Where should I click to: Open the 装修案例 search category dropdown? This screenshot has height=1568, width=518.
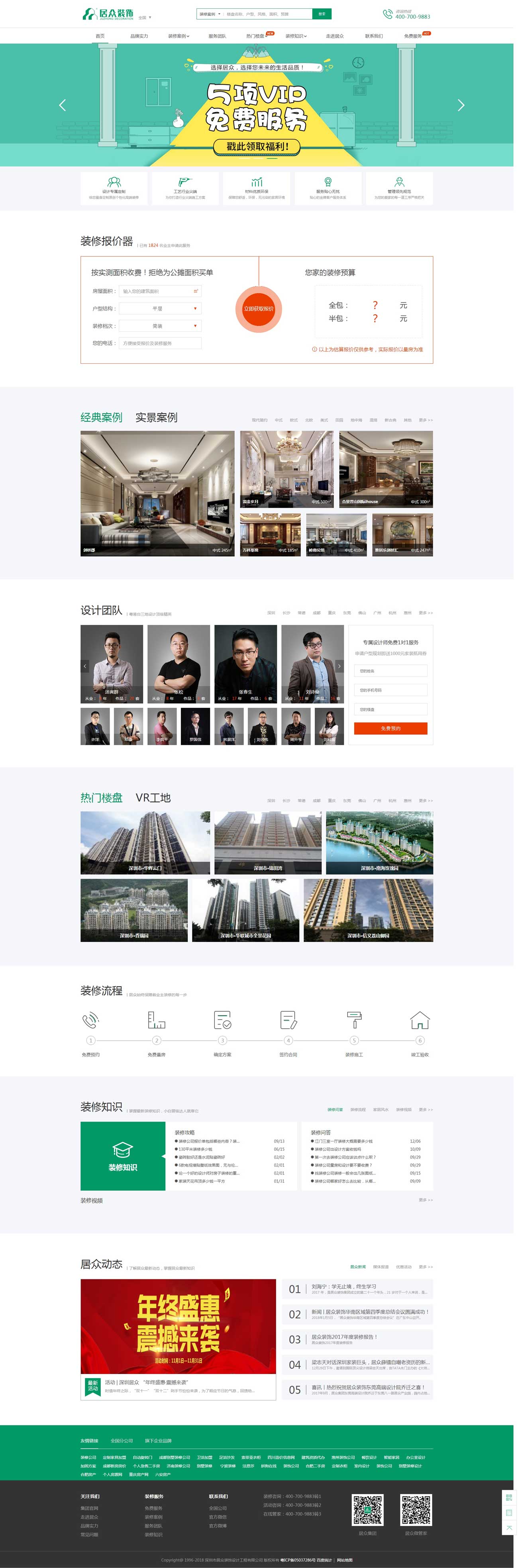209,14
